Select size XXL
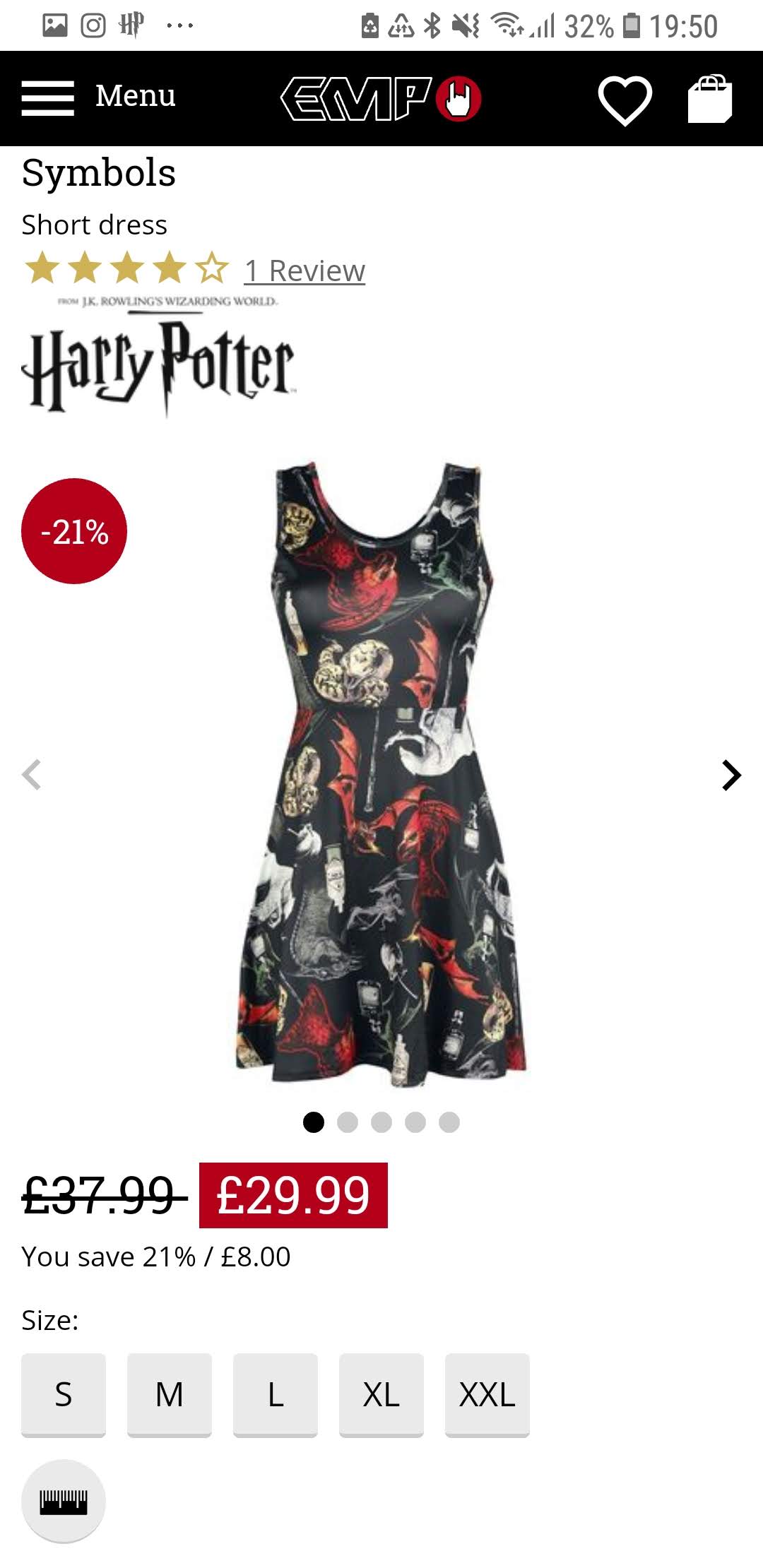This screenshot has height=1568, width=763. pyautogui.click(x=487, y=1395)
